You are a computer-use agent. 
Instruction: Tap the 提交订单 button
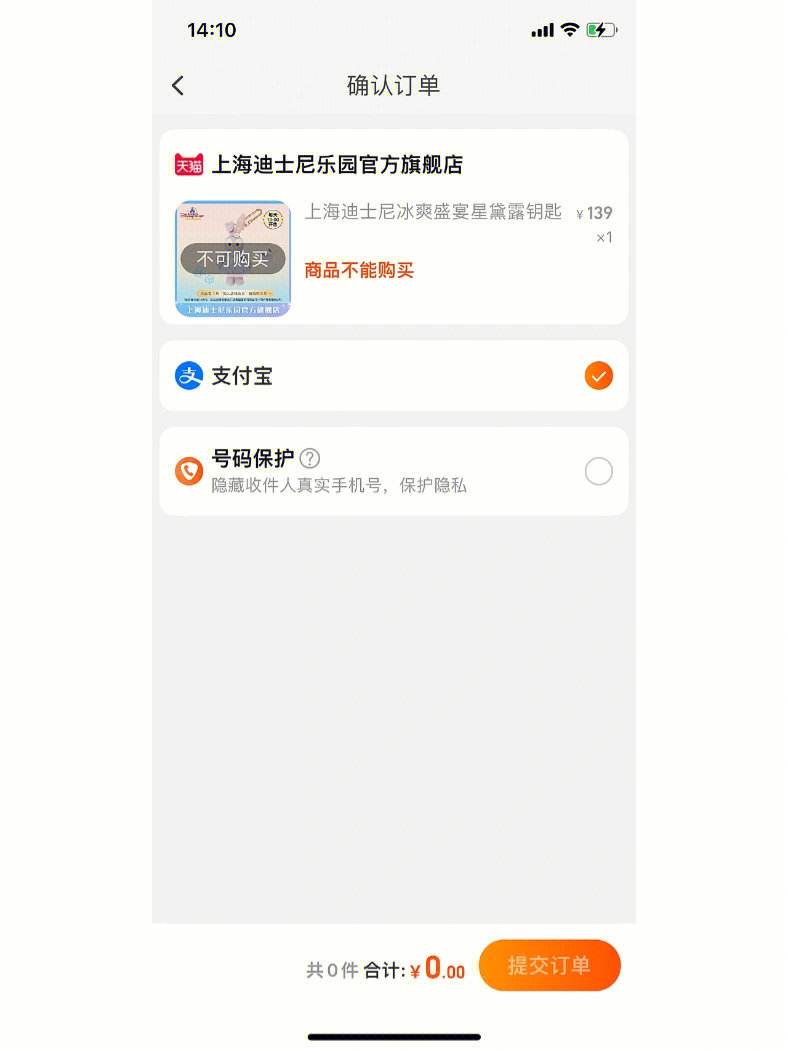click(x=549, y=966)
